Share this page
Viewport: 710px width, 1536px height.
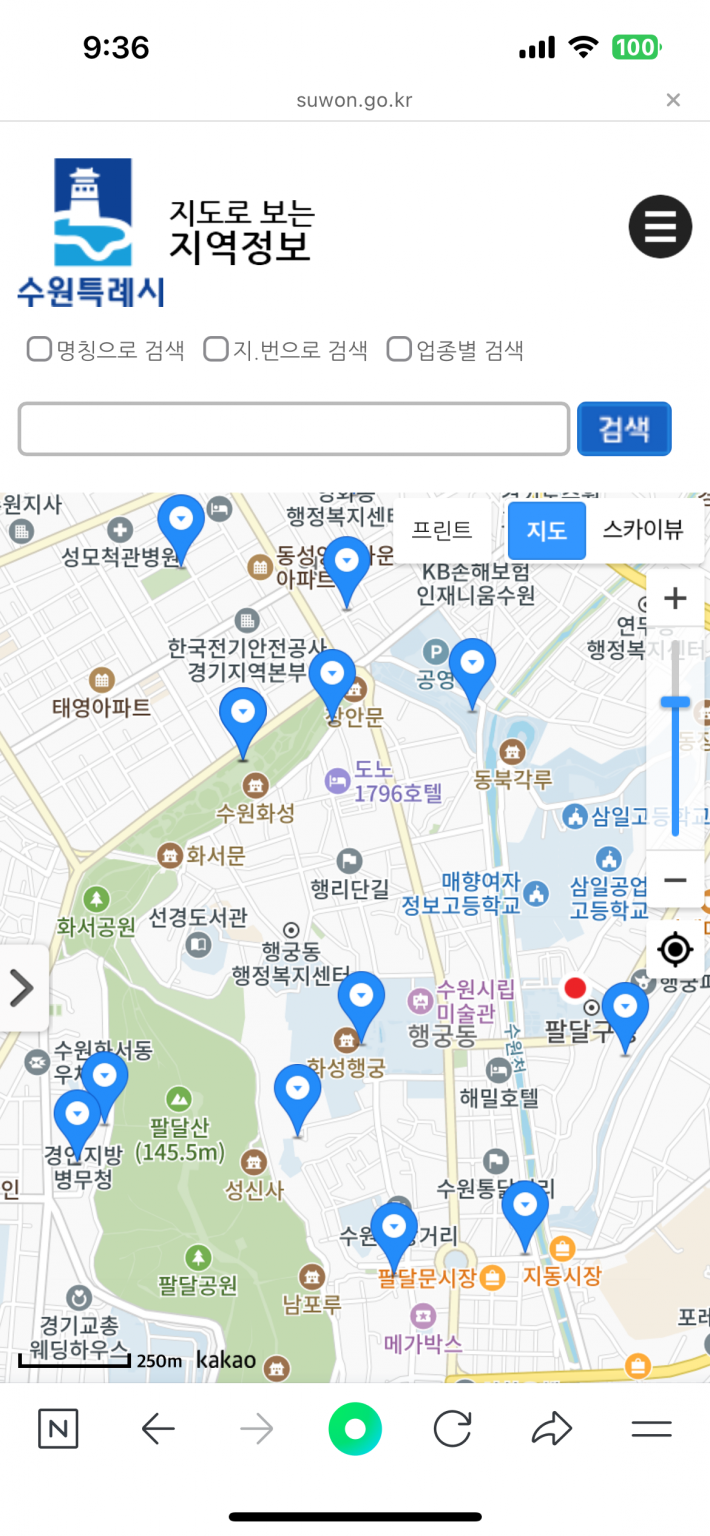click(551, 1429)
